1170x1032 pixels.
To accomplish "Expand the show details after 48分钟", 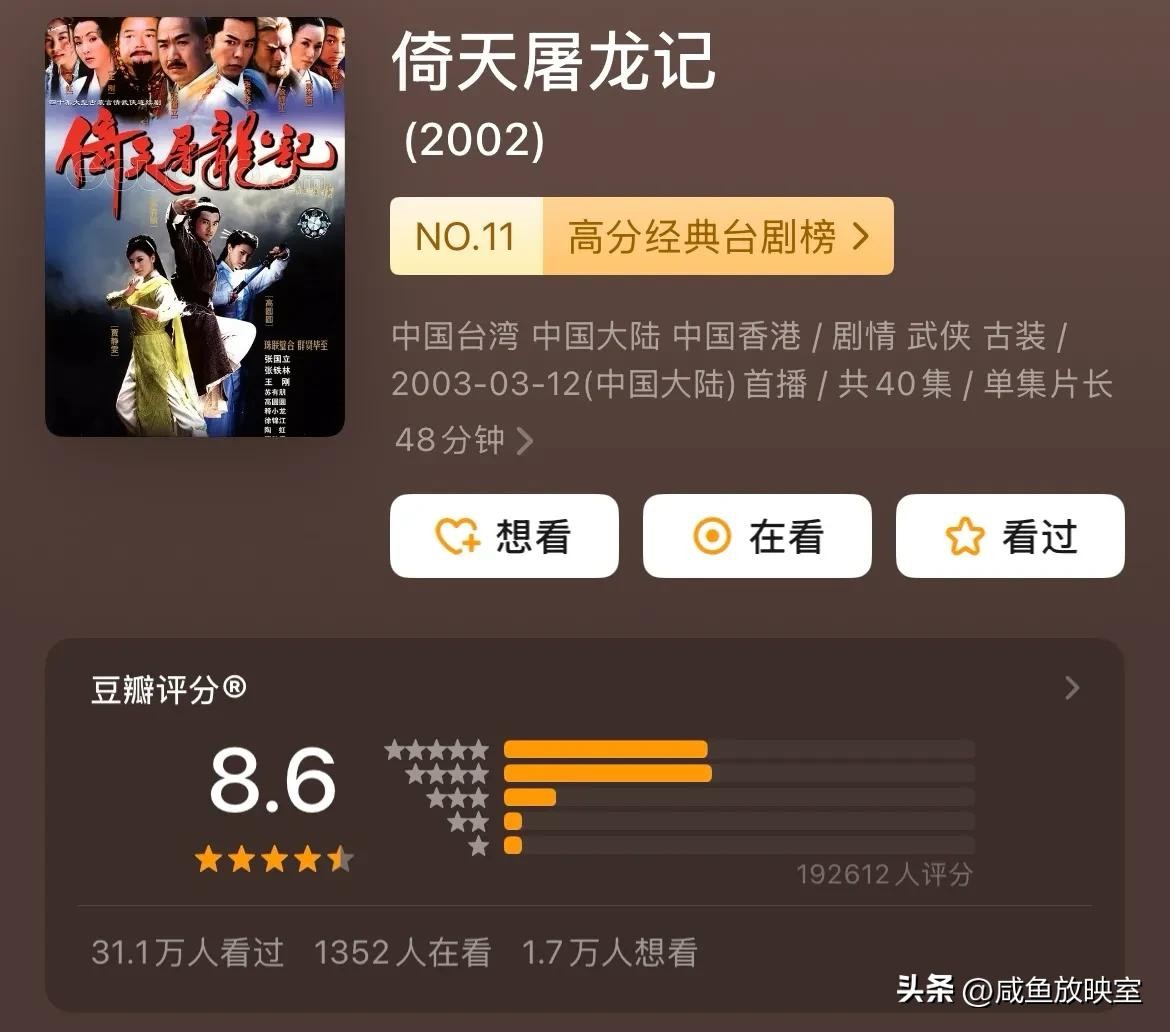I will (523, 441).
